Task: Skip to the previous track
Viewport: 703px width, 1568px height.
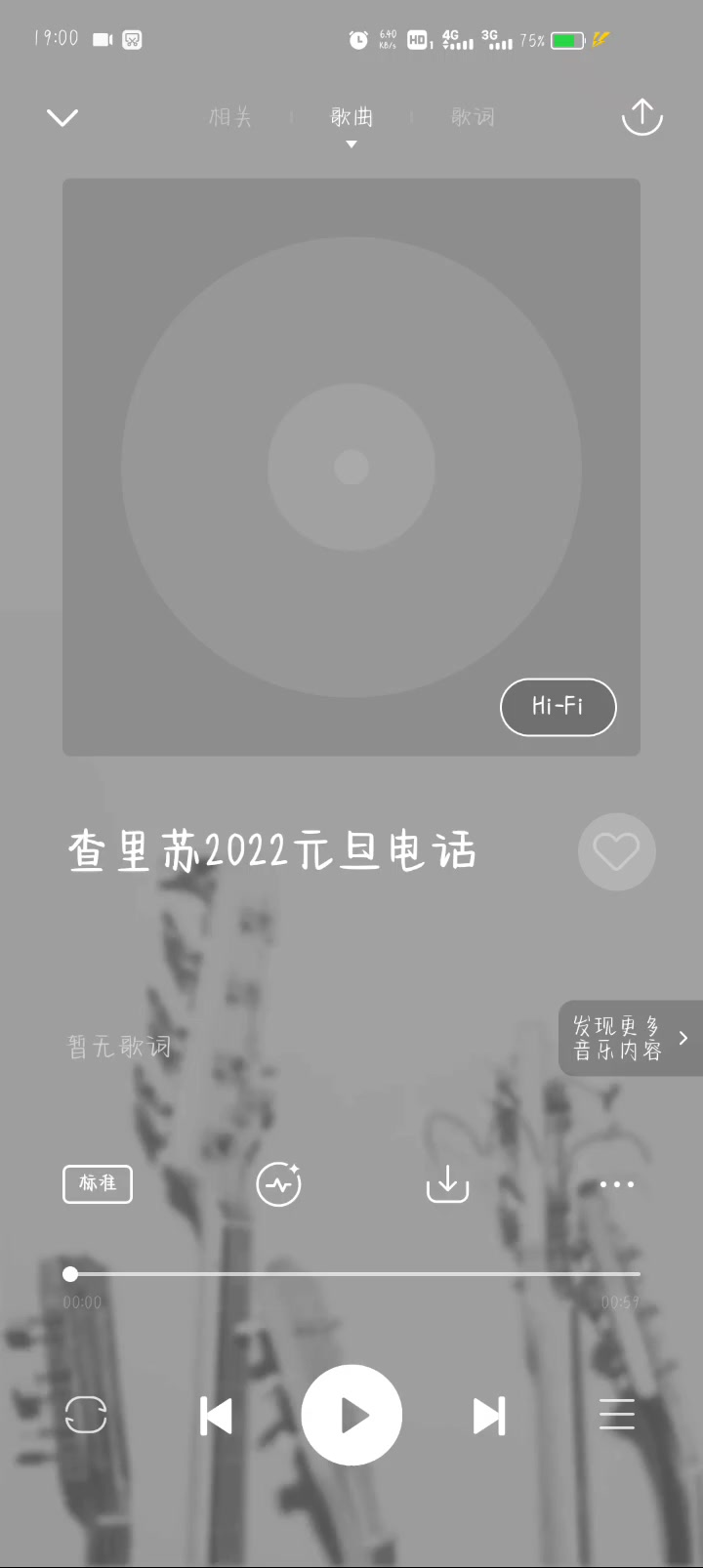Action: click(216, 1416)
